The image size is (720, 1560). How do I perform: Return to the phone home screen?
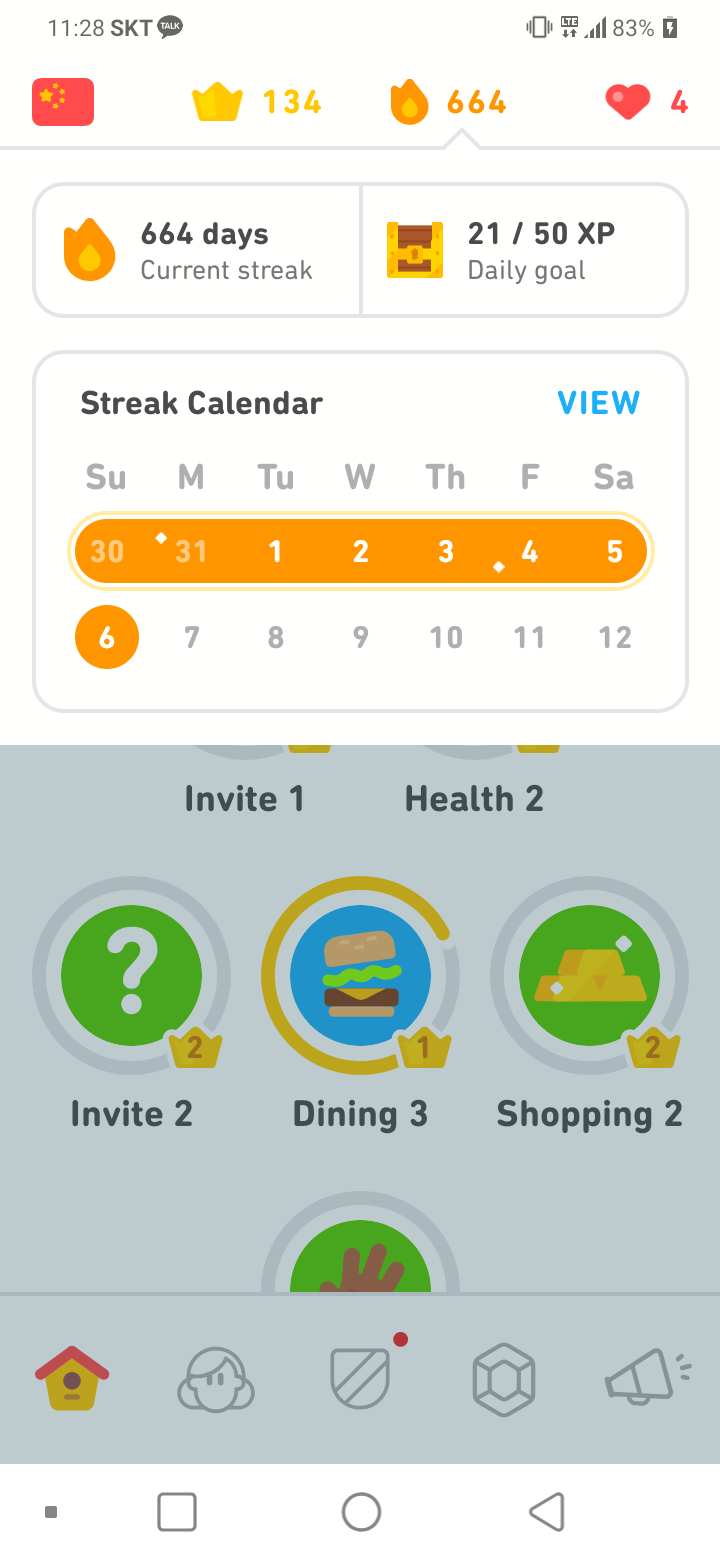click(x=361, y=1511)
